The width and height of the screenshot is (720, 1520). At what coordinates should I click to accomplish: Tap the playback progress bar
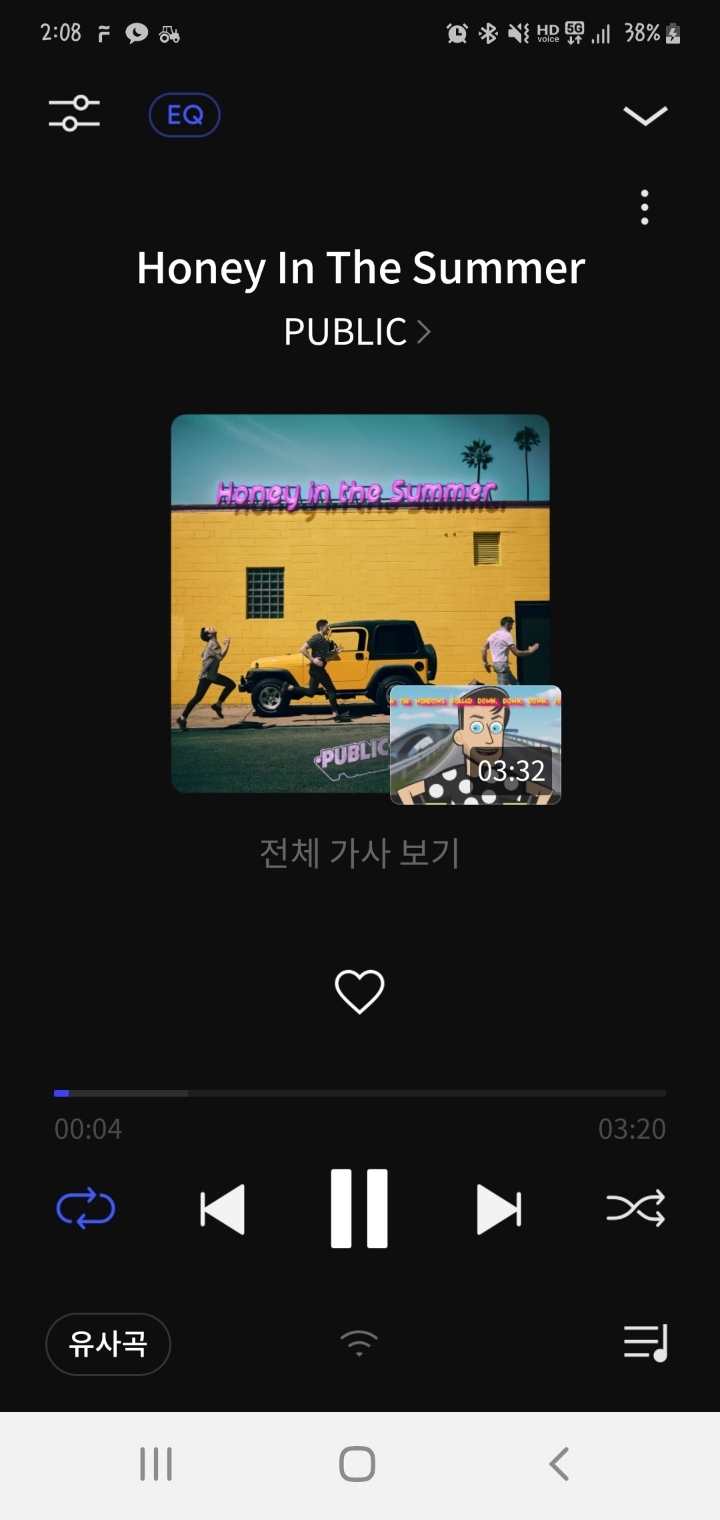tap(360, 1093)
